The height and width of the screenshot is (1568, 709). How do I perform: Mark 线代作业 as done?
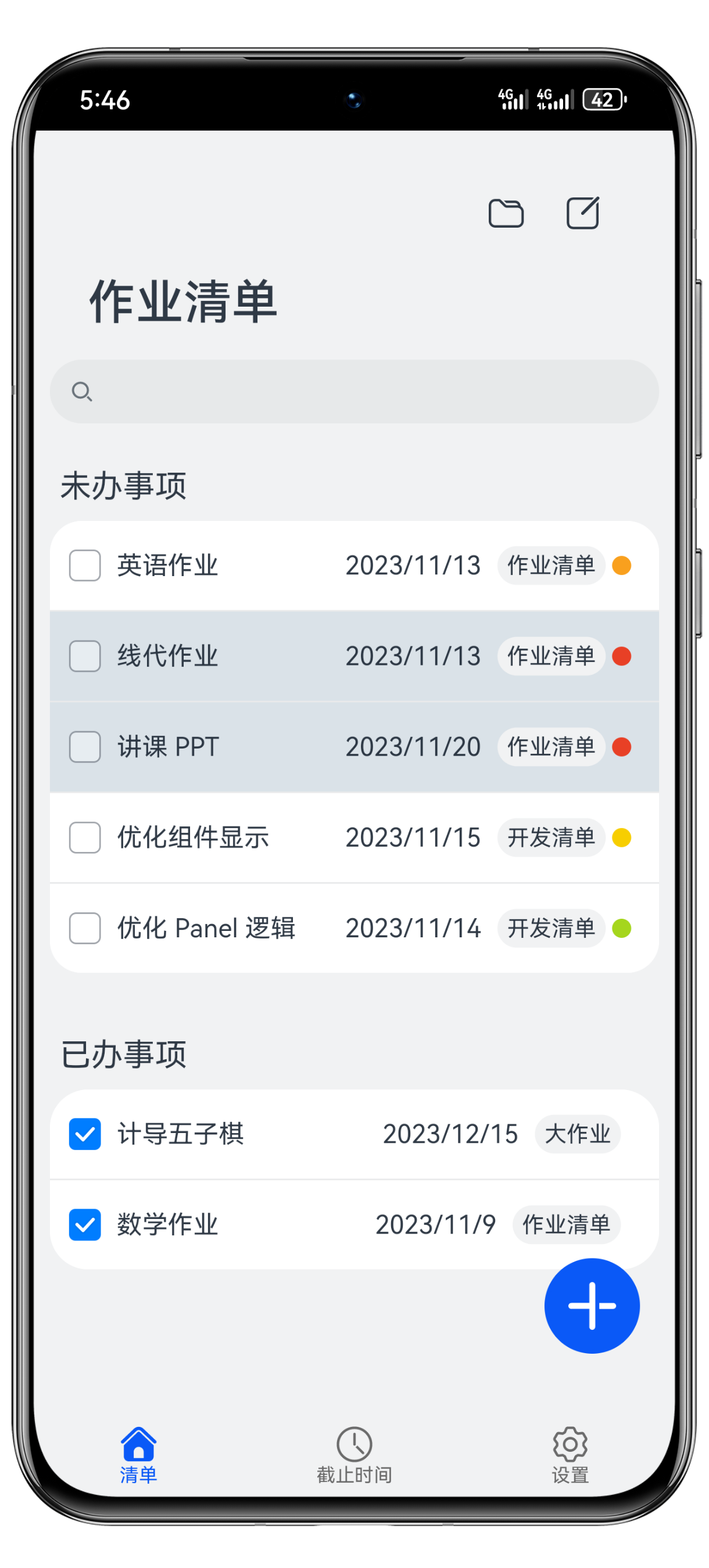pyautogui.click(x=85, y=656)
